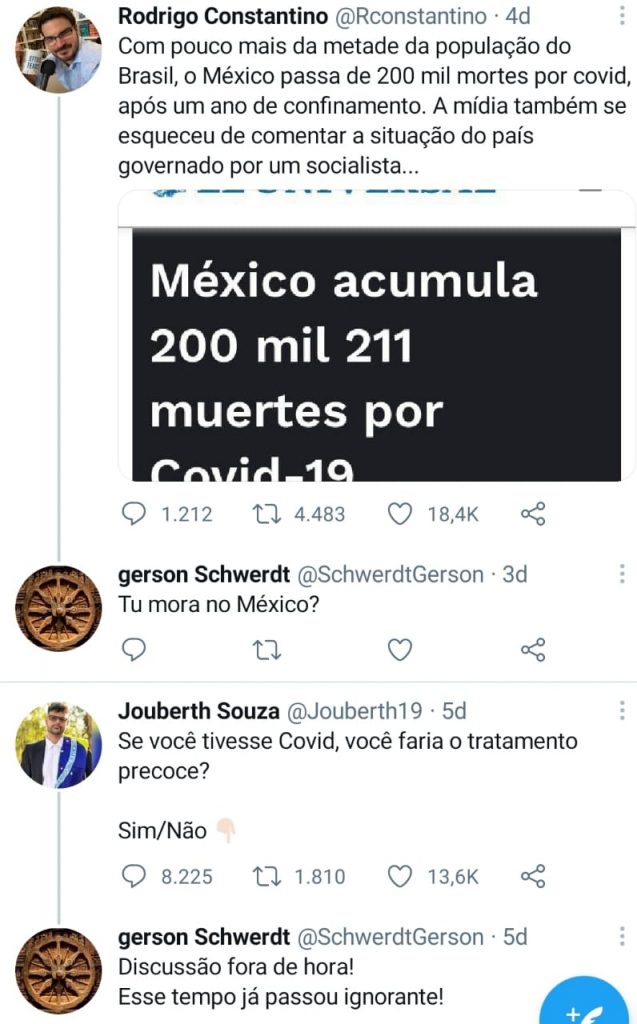Like the "Tu mora no México?" reply

(x=400, y=650)
